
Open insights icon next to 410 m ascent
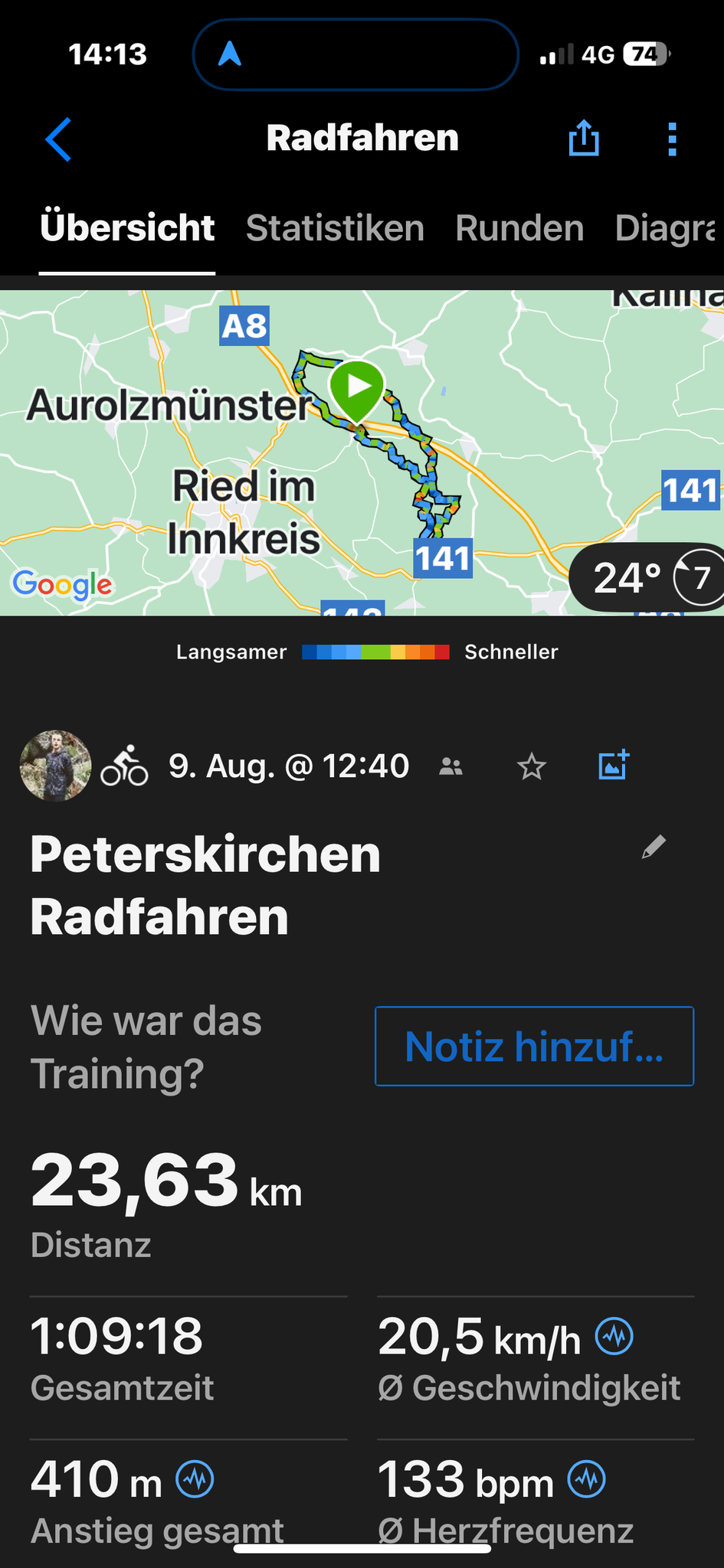[x=195, y=1478]
